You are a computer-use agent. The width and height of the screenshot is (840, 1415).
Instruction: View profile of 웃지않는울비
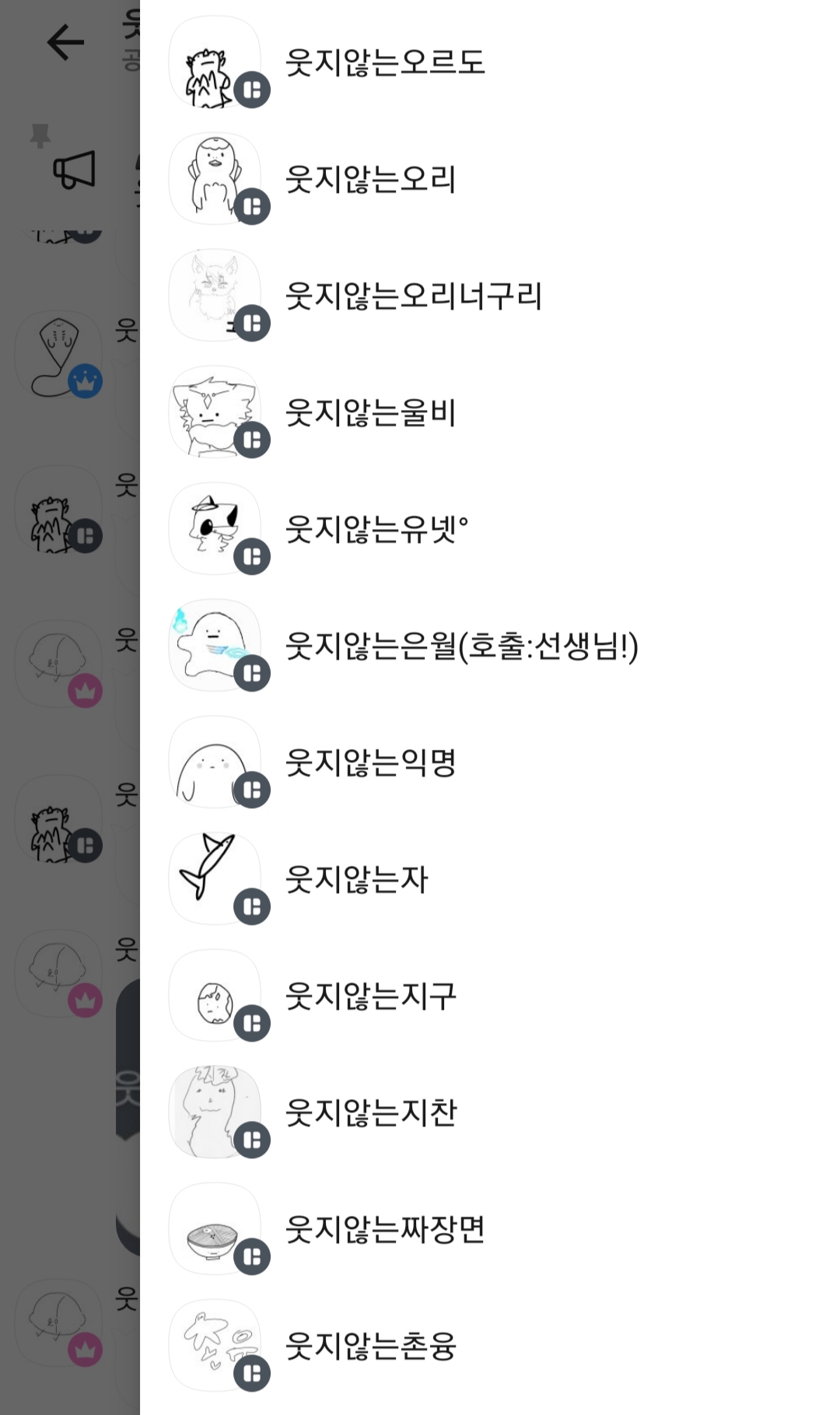pos(490,412)
